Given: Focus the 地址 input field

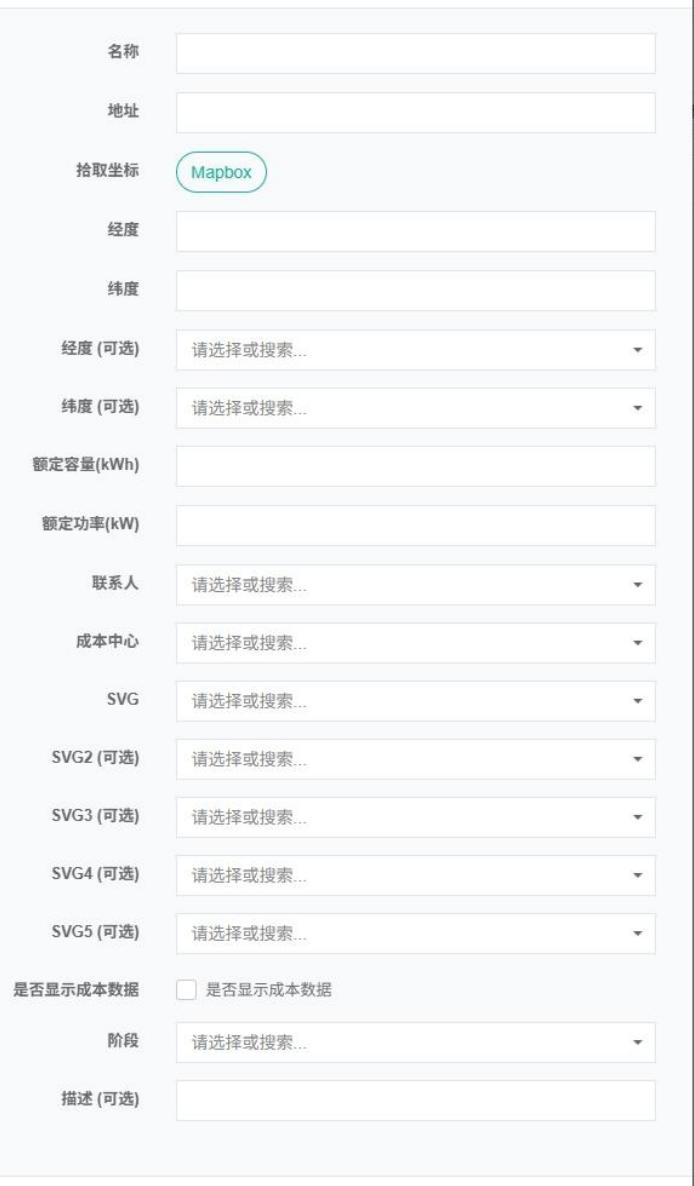Looking at the screenshot, I should (x=415, y=113).
